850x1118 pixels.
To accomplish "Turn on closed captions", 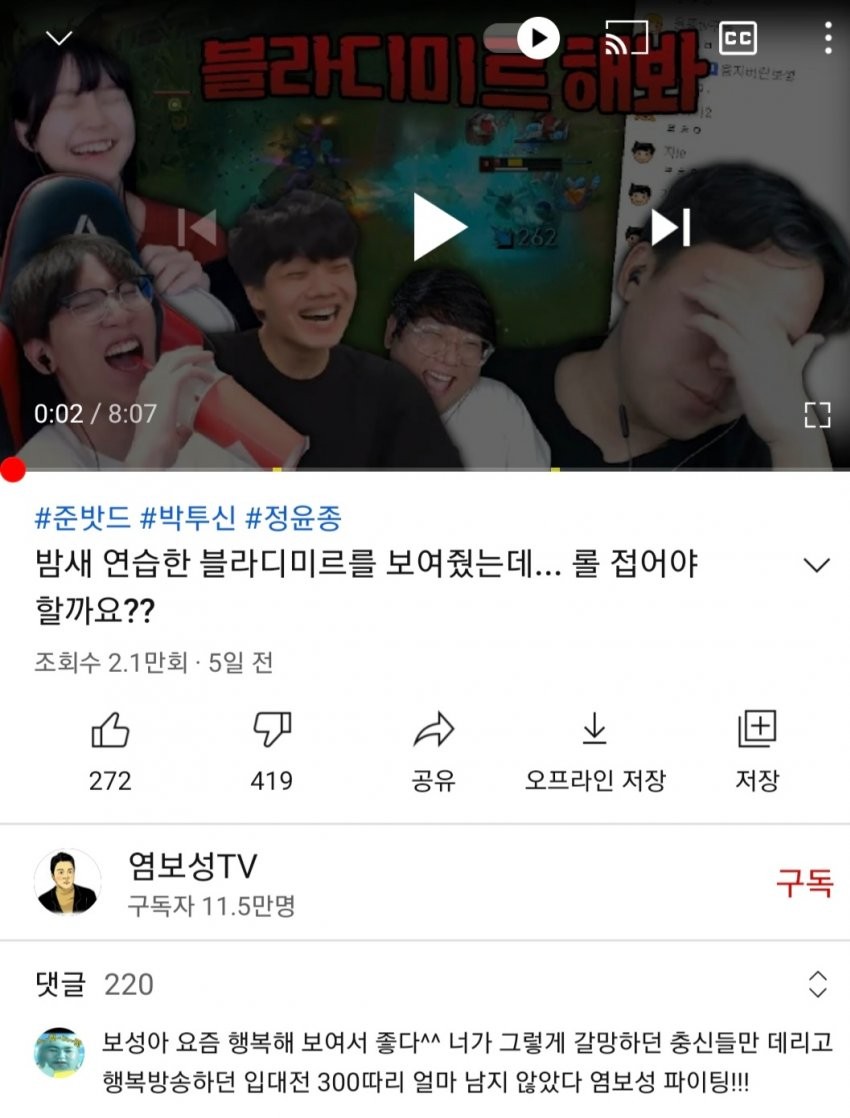I will tap(737, 39).
